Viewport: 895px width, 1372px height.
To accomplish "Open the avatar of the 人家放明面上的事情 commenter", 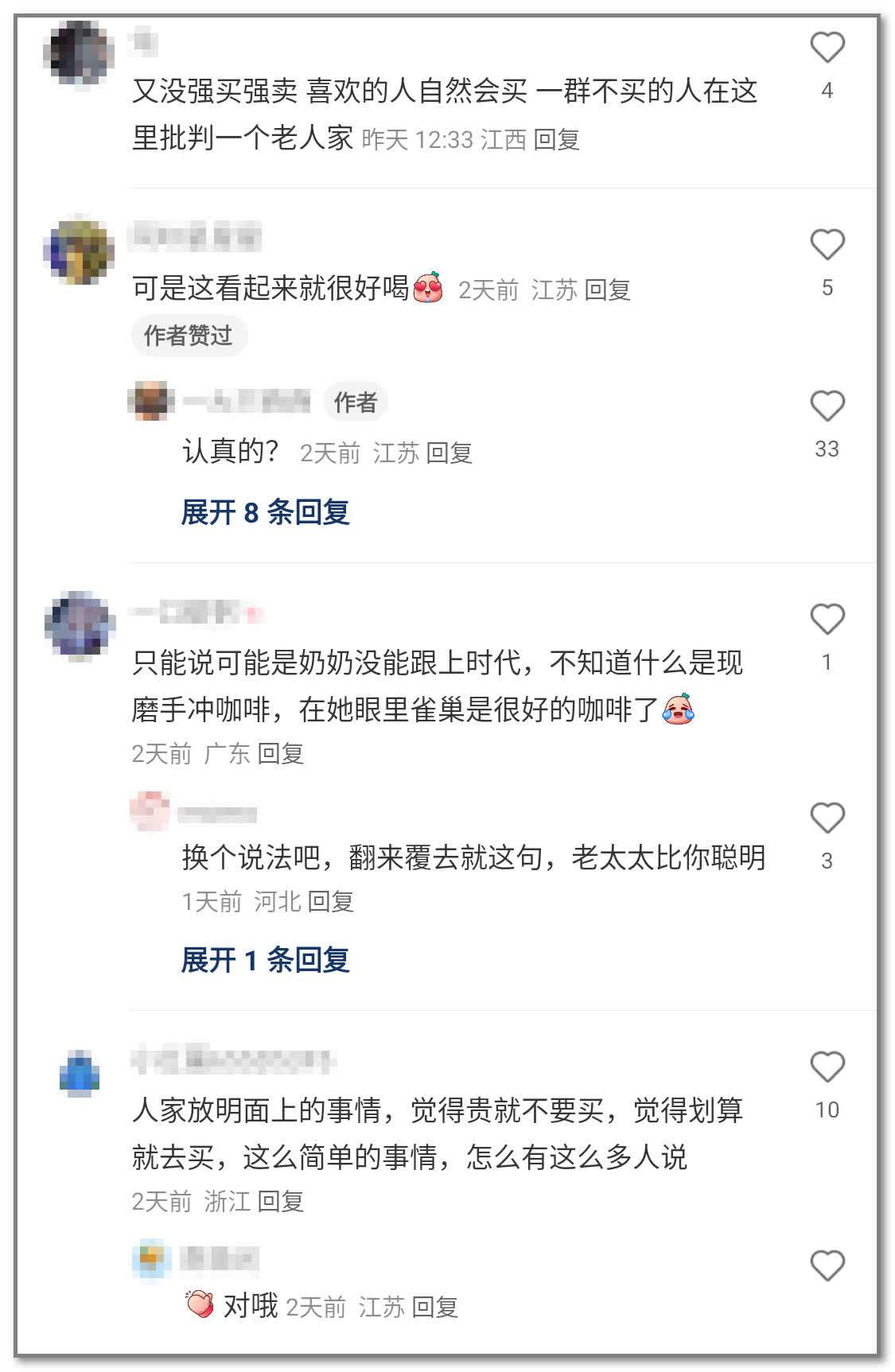I will tap(80, 1073).
